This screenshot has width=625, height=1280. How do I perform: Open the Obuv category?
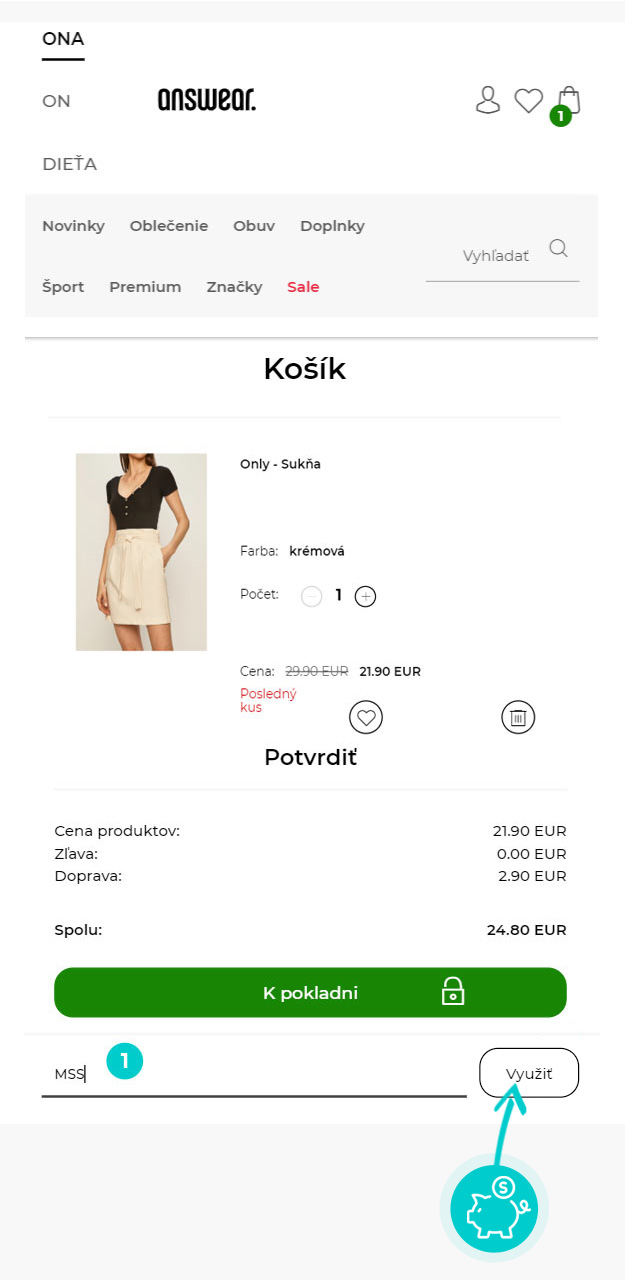[254, 226]
